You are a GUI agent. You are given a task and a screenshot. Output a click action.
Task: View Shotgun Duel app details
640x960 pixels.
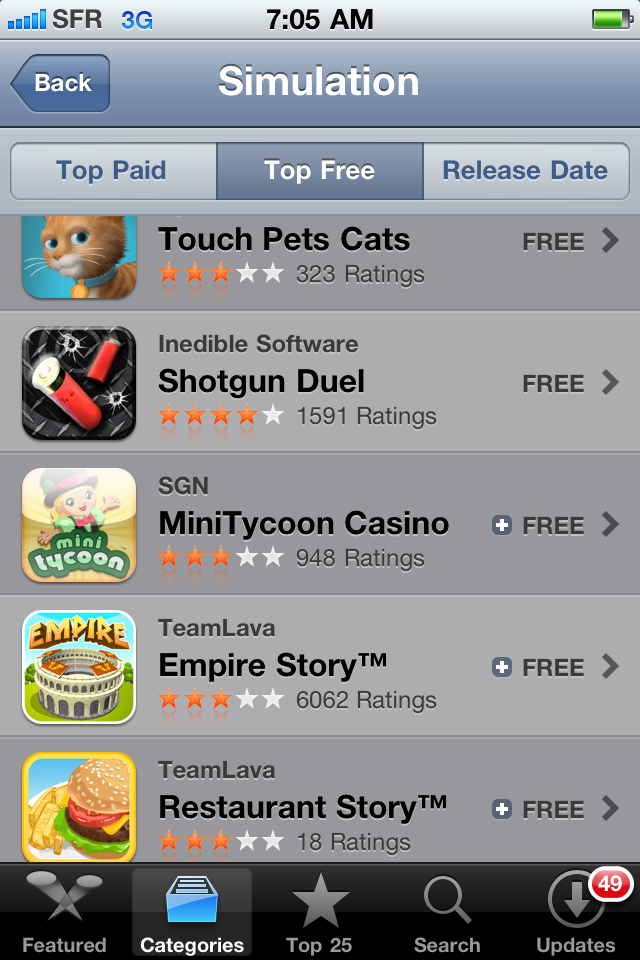click(320, 383)
